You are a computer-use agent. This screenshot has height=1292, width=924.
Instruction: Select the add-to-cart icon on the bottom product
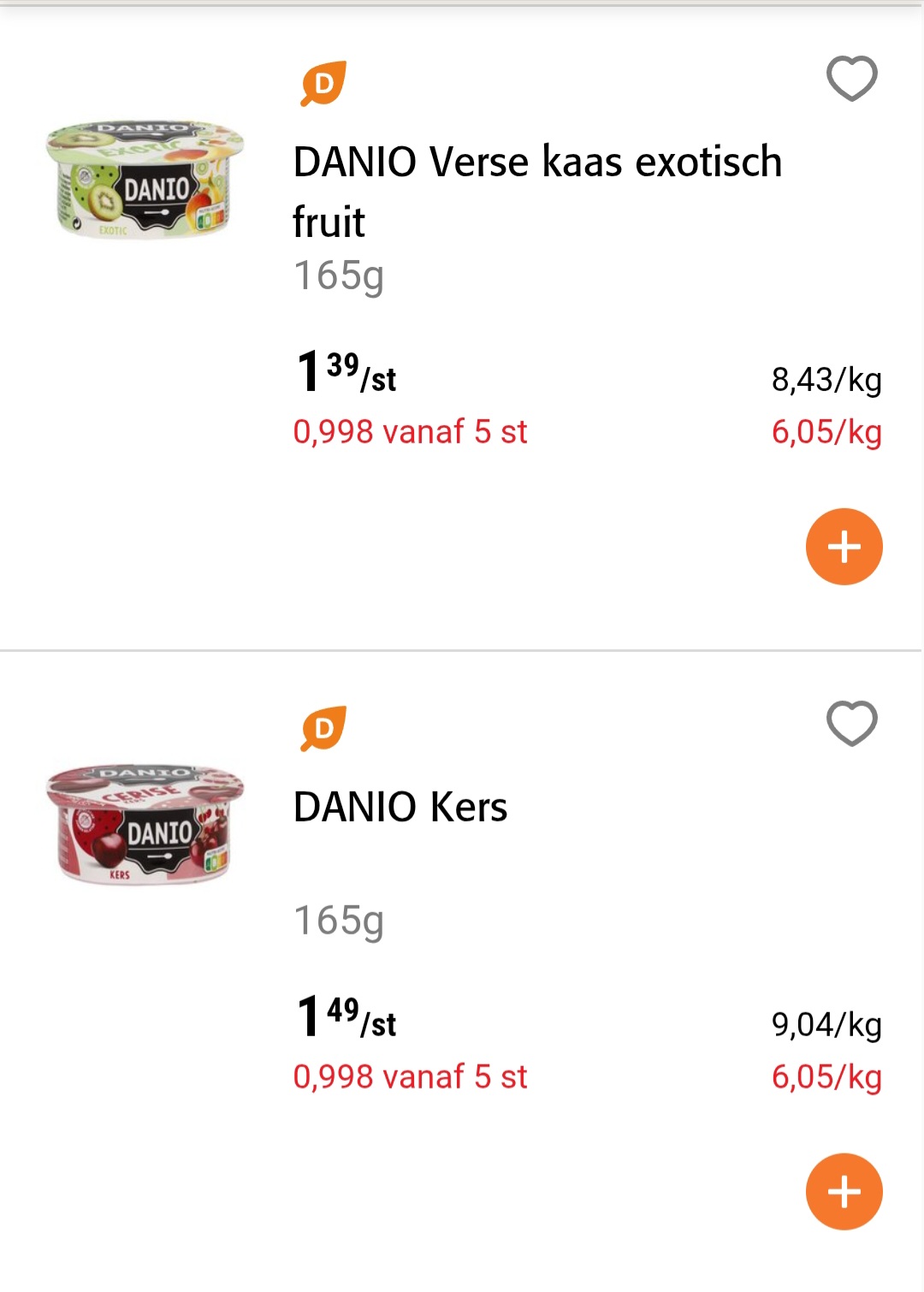tap(844, 1189)
